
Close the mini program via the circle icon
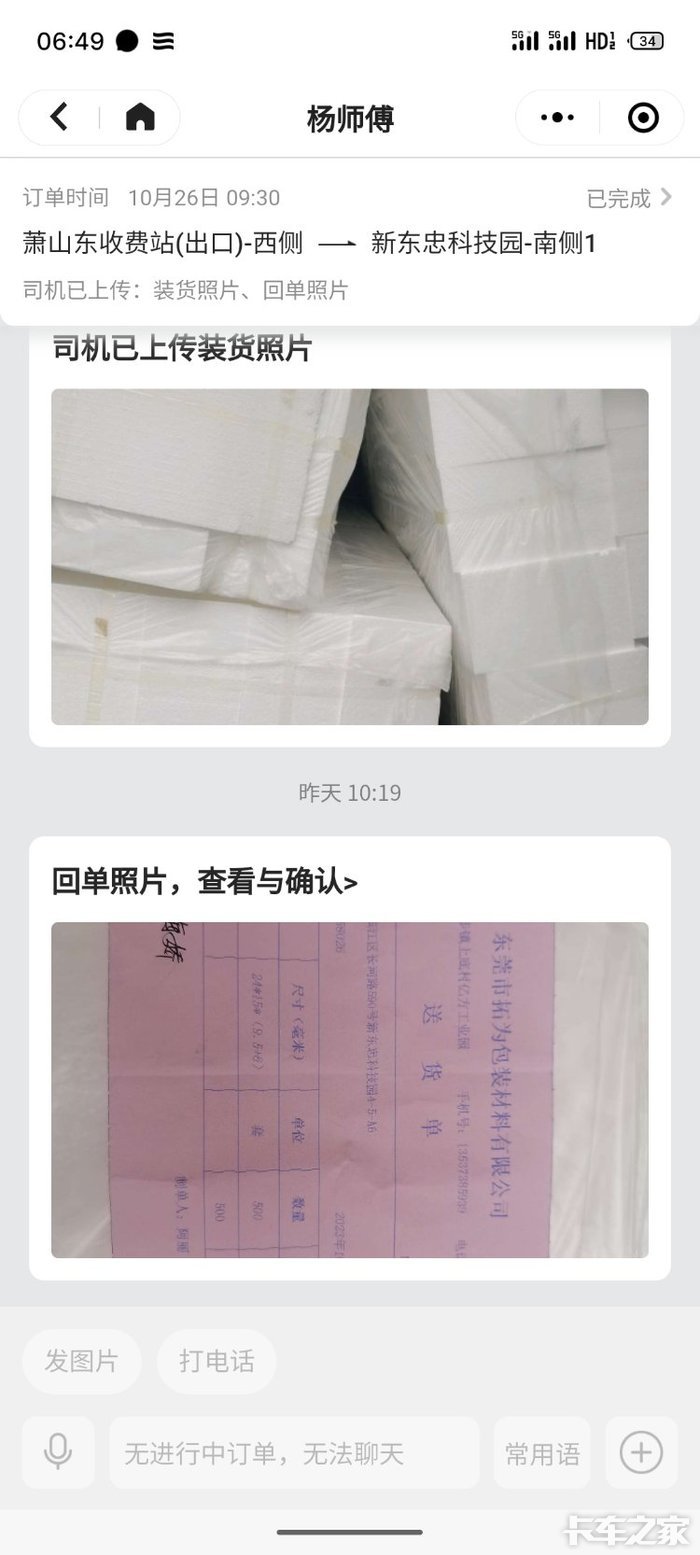[642, 118]
